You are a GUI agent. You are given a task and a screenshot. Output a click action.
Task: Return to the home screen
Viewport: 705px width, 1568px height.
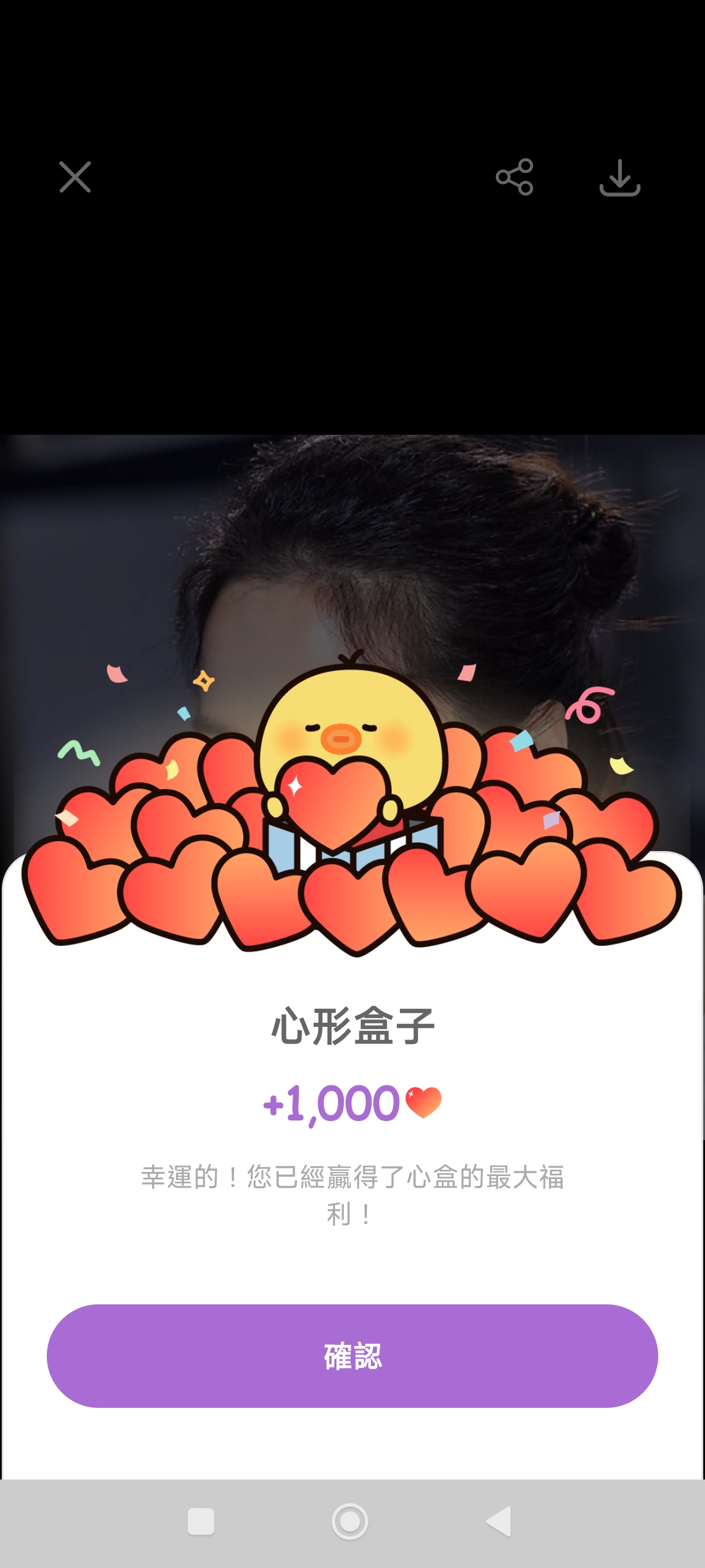(x=350, y=1522)
